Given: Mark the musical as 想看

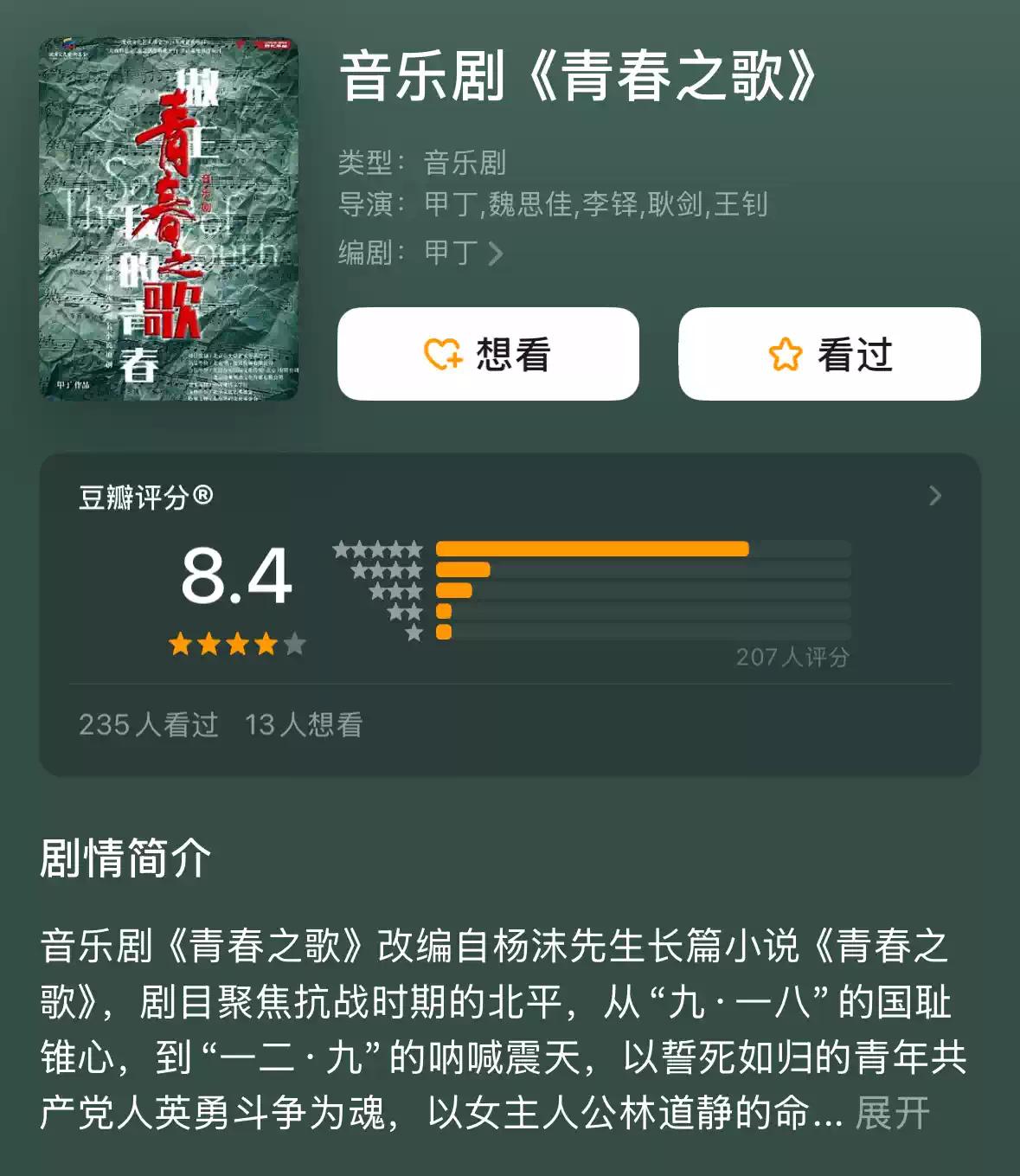Looking at the screenshot, I should click(x=488, y=354).
